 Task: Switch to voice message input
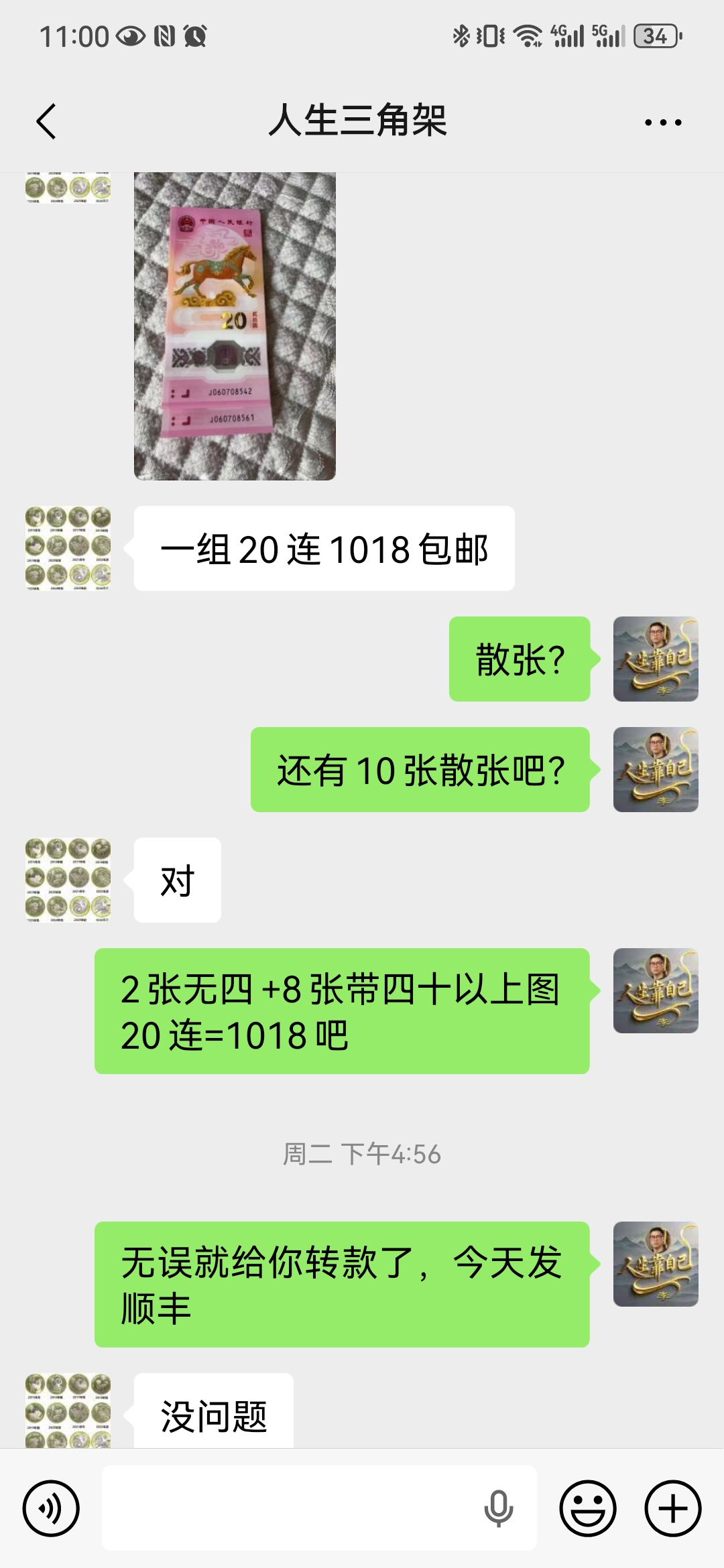point(51,1508)
